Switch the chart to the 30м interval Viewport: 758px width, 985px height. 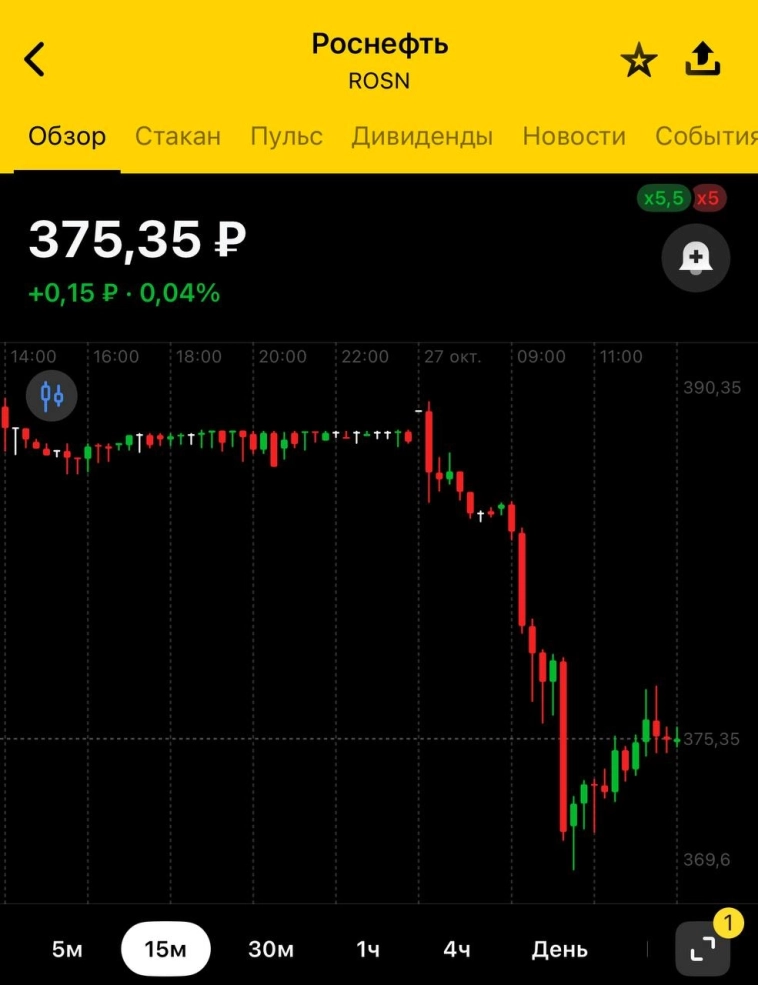pos(271,949)
